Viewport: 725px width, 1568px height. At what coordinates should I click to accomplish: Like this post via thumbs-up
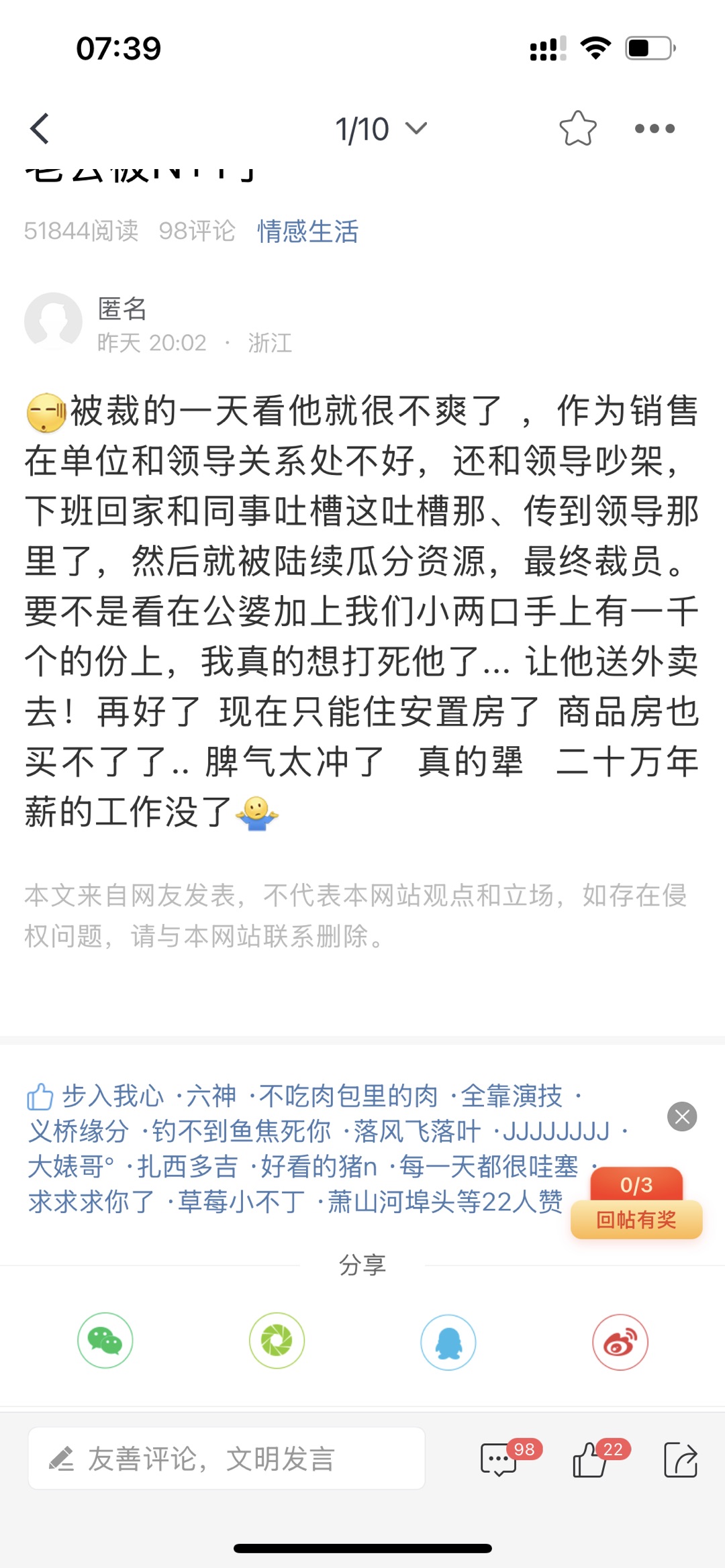pyautogui.click(x=591, y=1460)
